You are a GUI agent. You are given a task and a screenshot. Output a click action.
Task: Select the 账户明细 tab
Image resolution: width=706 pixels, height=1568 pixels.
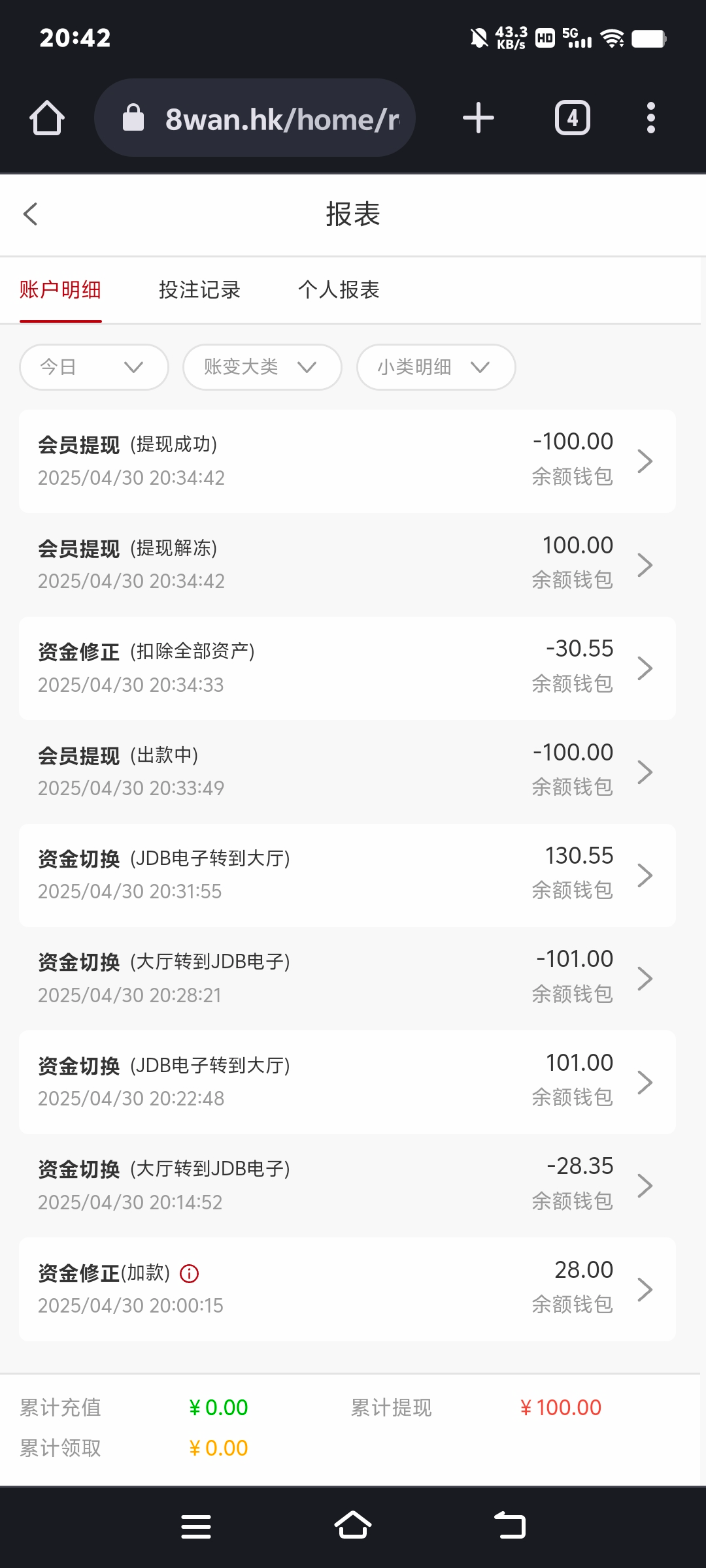pos(60,289)
